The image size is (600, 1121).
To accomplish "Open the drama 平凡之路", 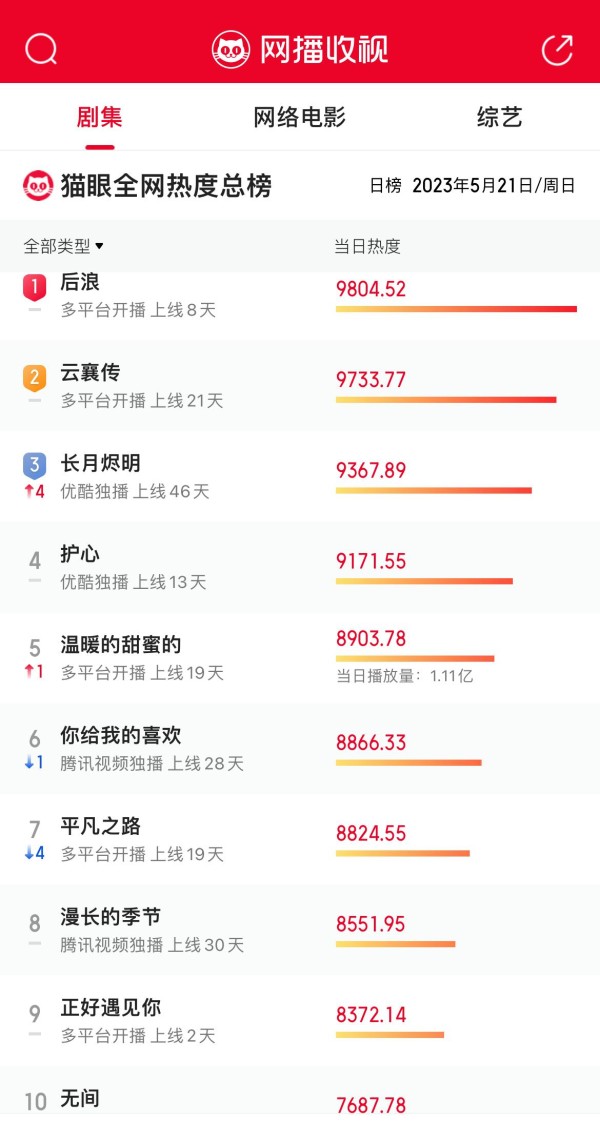I will point(300,840).
